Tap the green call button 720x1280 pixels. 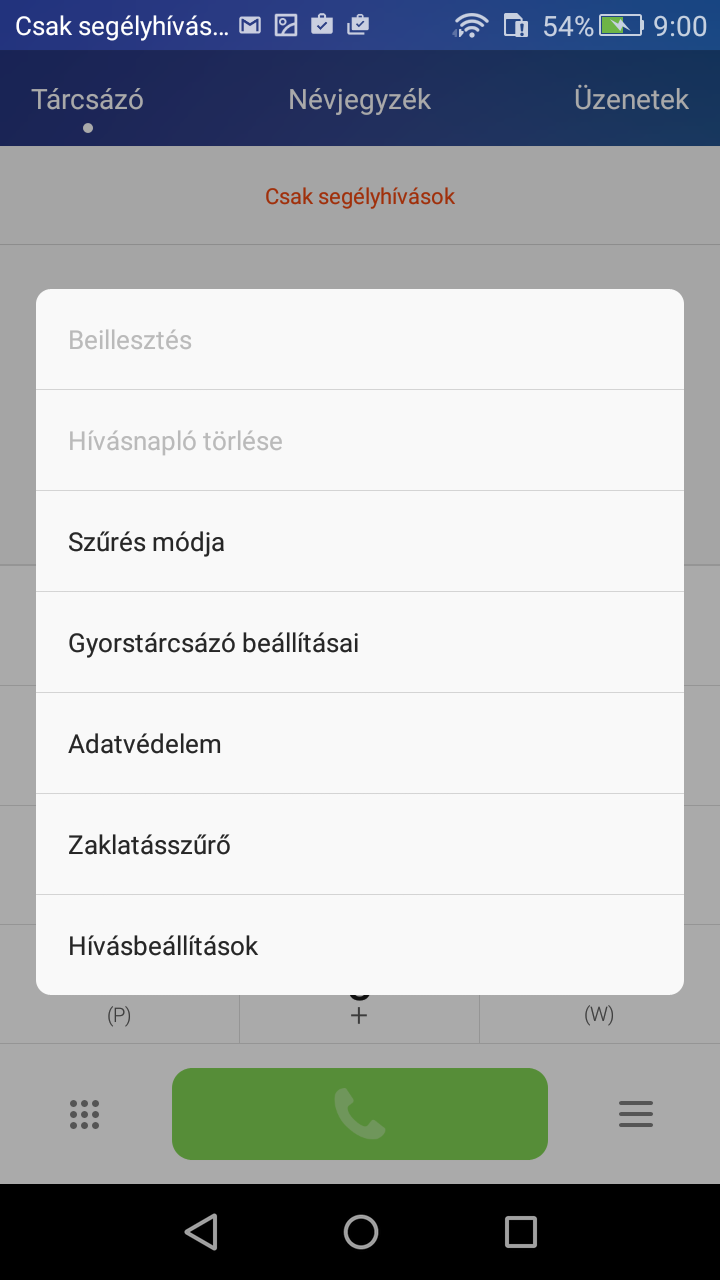pyautogui.click(x=360, y=1114)
